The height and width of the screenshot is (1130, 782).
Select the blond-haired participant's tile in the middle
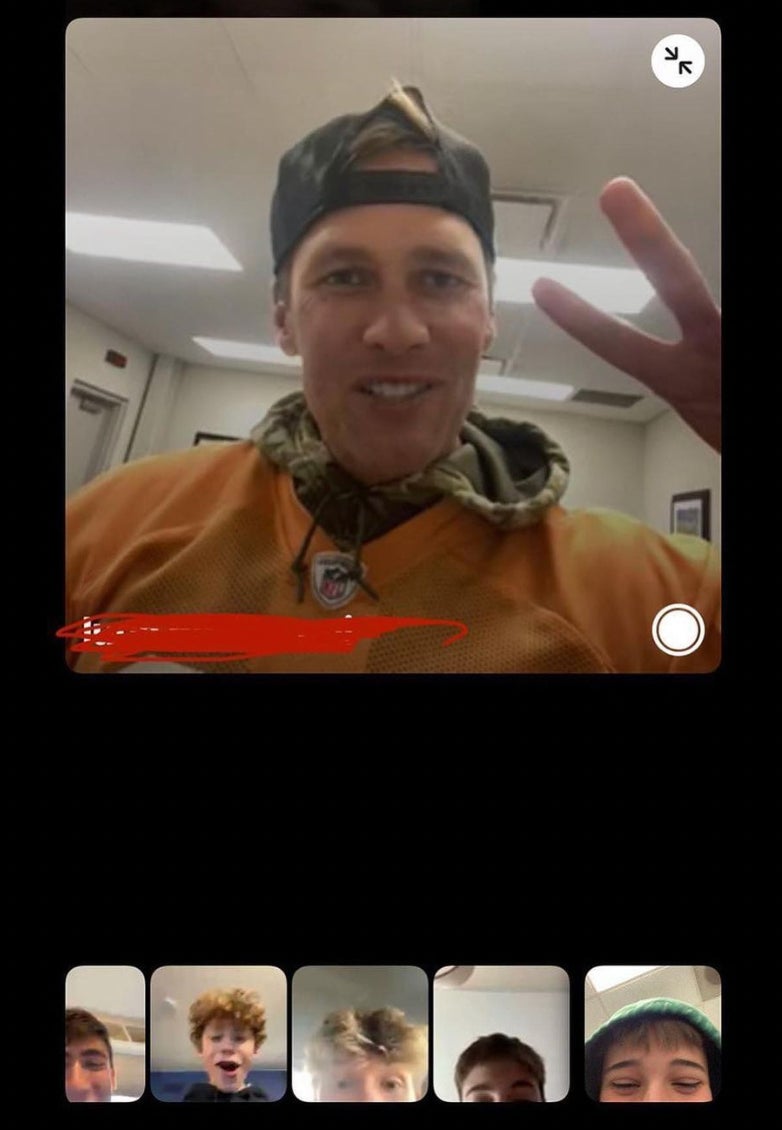360,1033
